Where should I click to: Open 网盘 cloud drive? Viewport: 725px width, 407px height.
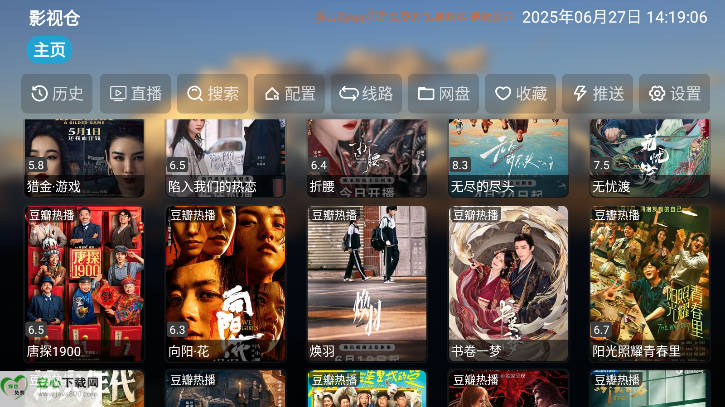pyautogui.click(x=444, y=94)
